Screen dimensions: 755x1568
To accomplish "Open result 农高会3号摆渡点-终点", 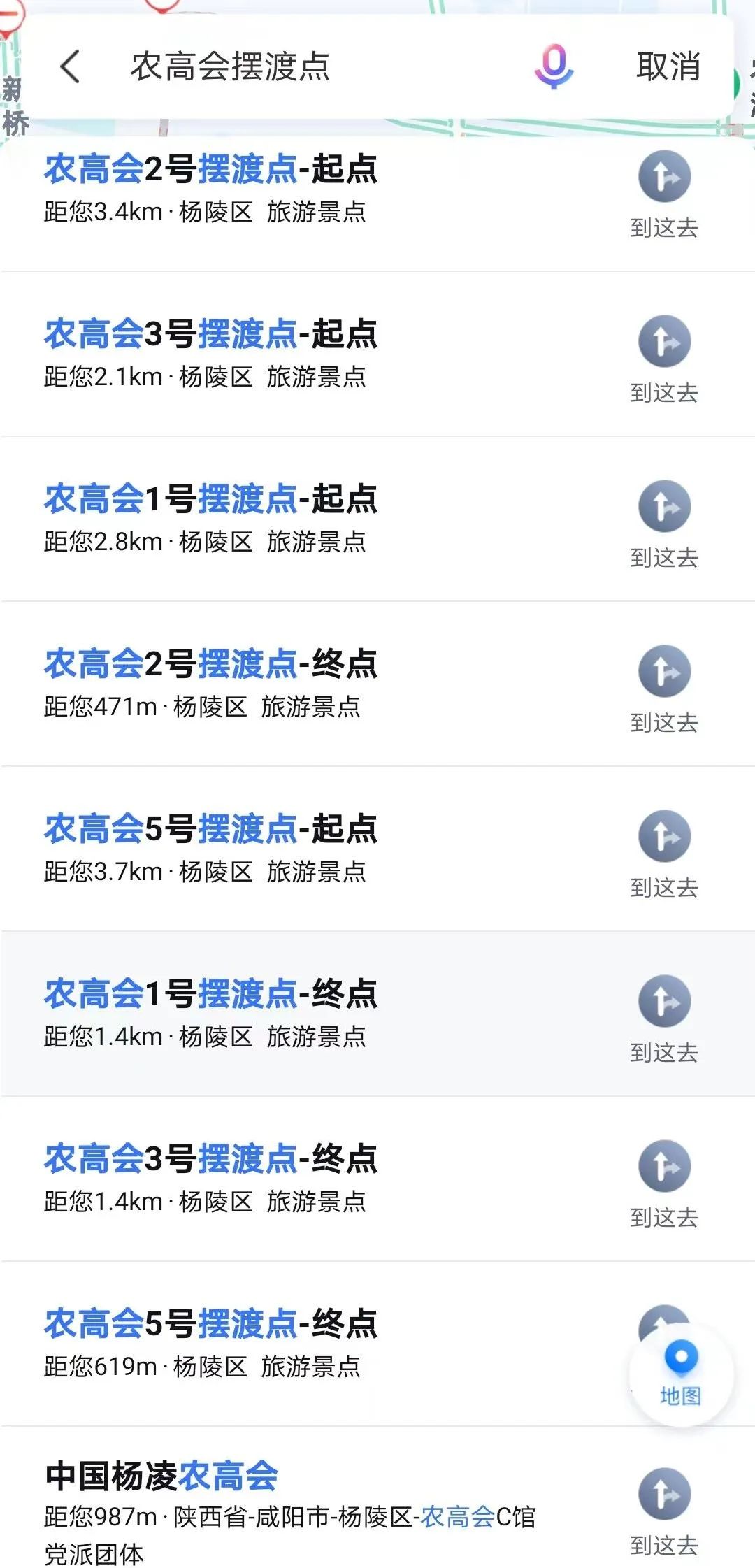I will coord(210,1160).
